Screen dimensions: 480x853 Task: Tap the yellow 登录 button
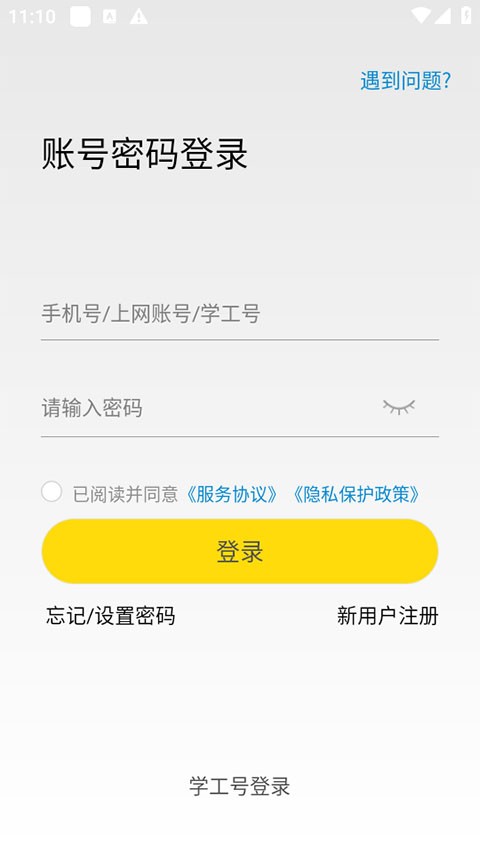[239, 551]
